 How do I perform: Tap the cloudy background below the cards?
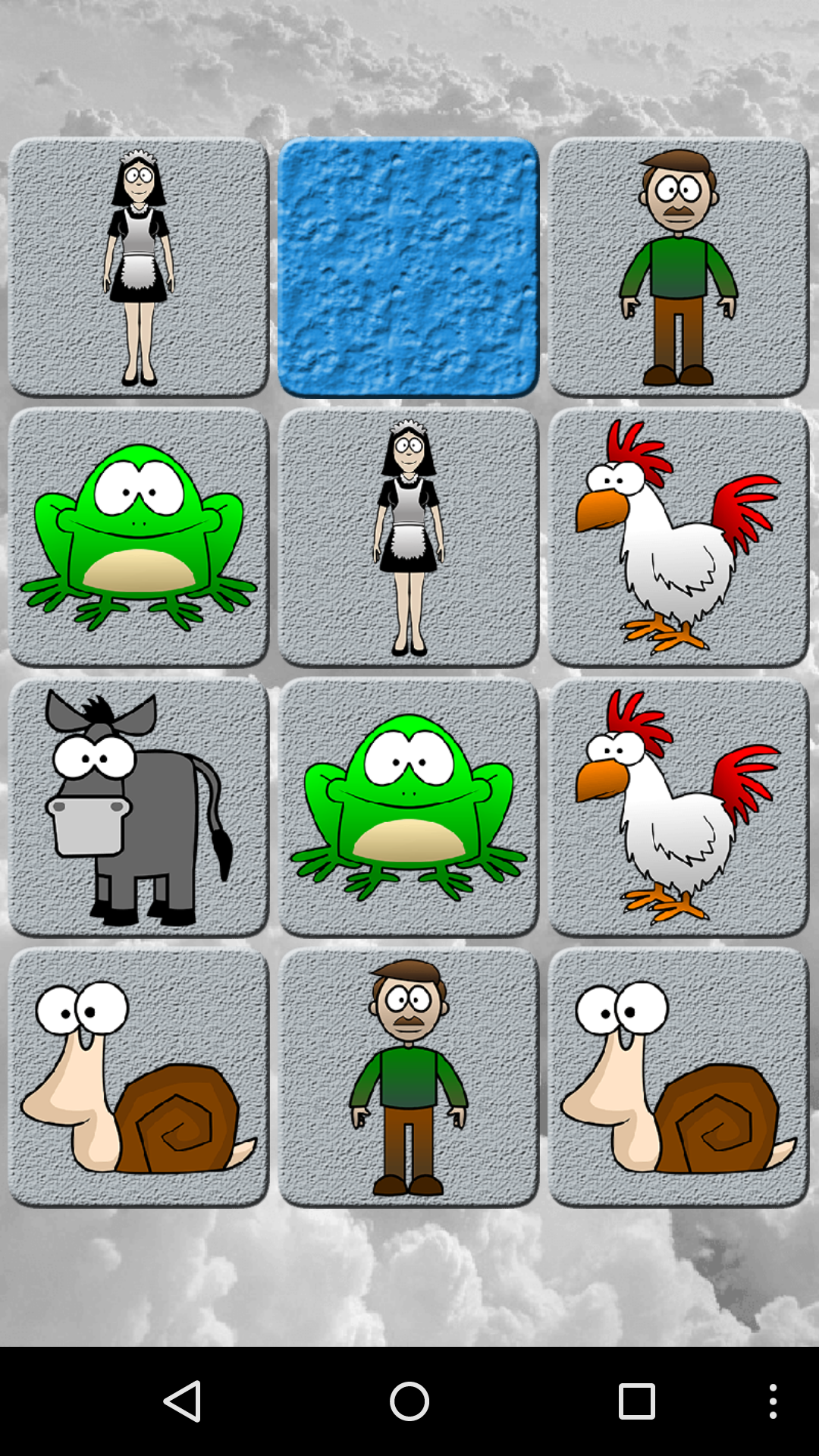click(x=409, y=1274)
